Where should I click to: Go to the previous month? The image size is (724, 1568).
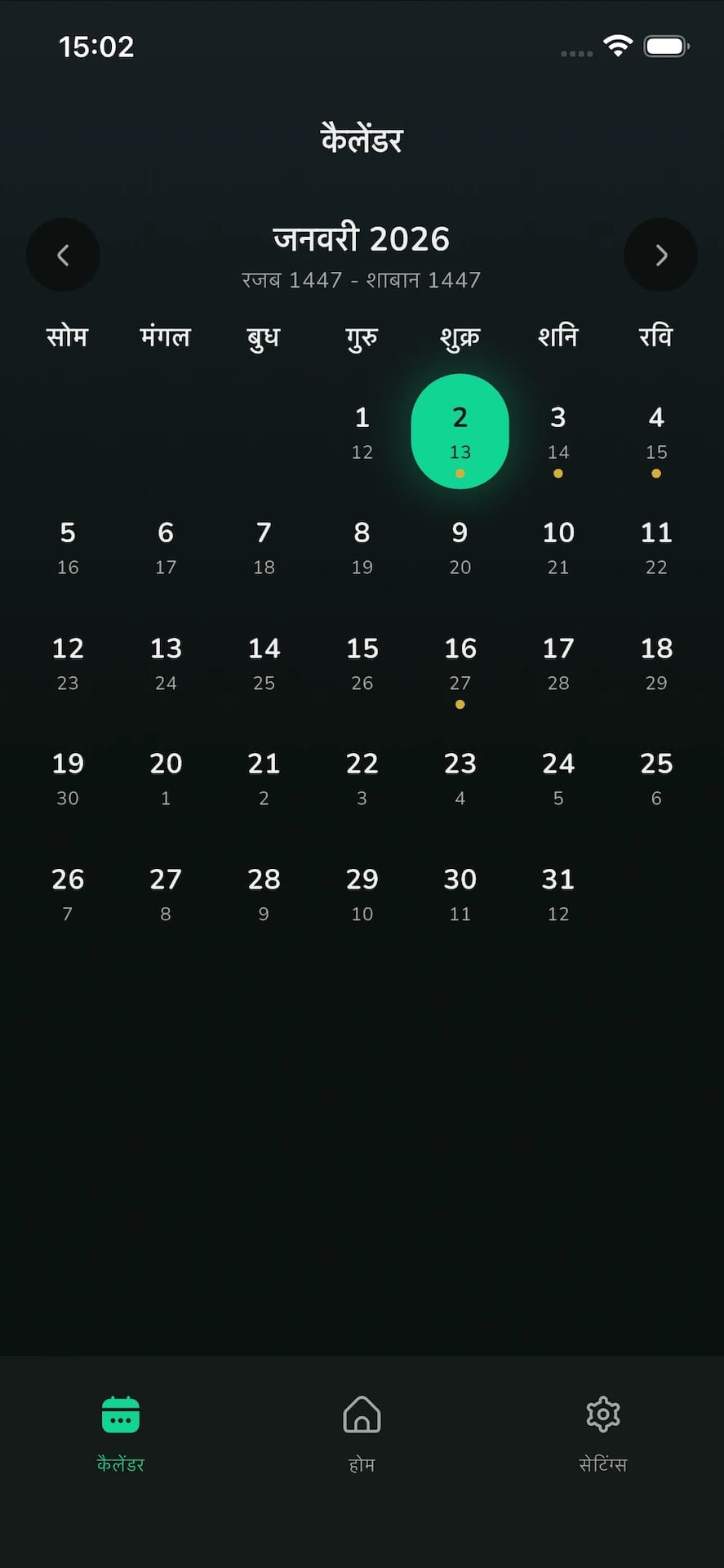pos(63,255)
